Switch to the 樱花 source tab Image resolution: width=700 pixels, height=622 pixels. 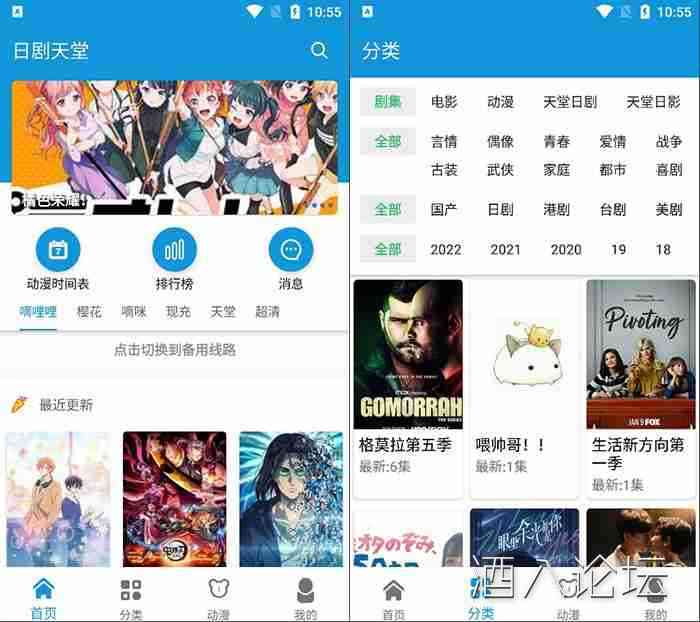click(89, 312)
